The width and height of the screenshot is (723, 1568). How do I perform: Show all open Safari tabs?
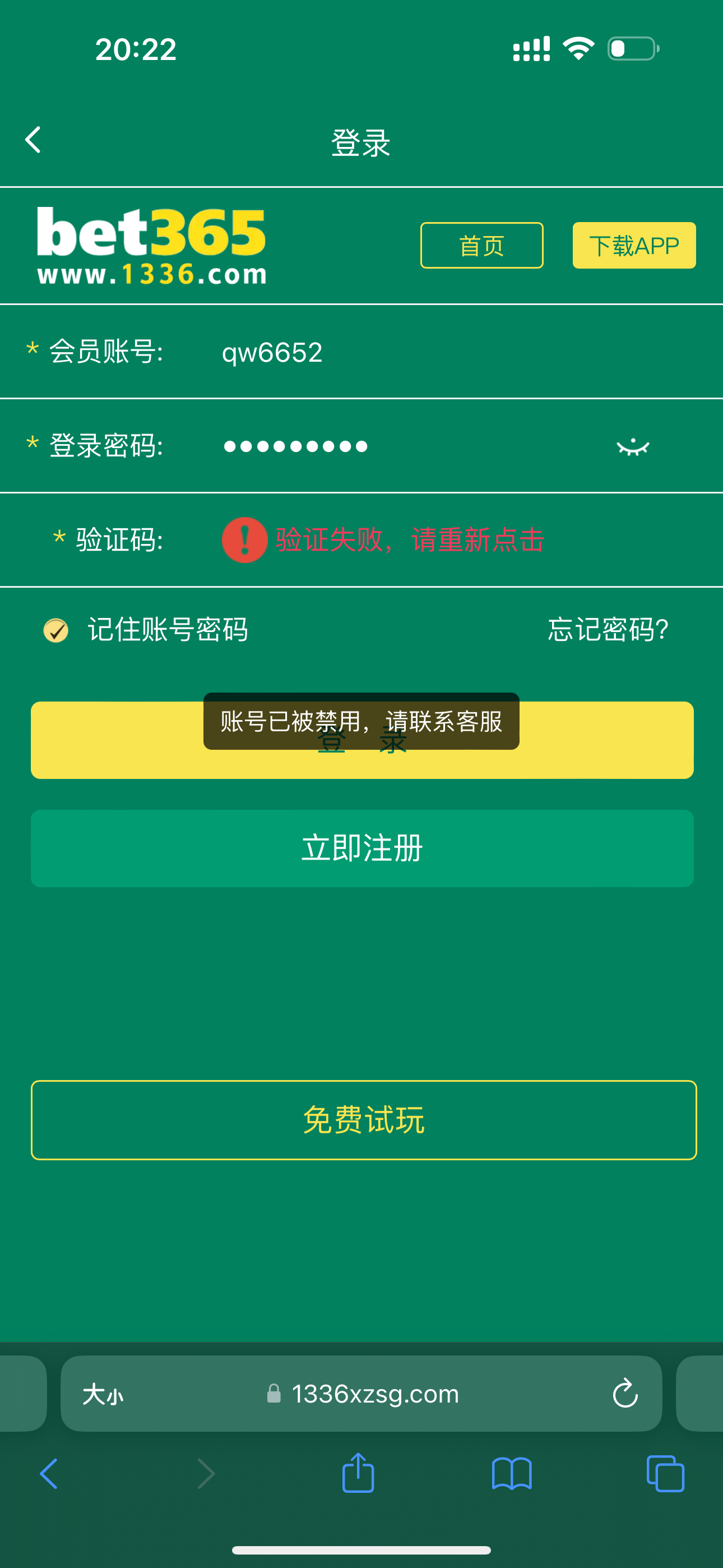click(x=665, y=1474)
